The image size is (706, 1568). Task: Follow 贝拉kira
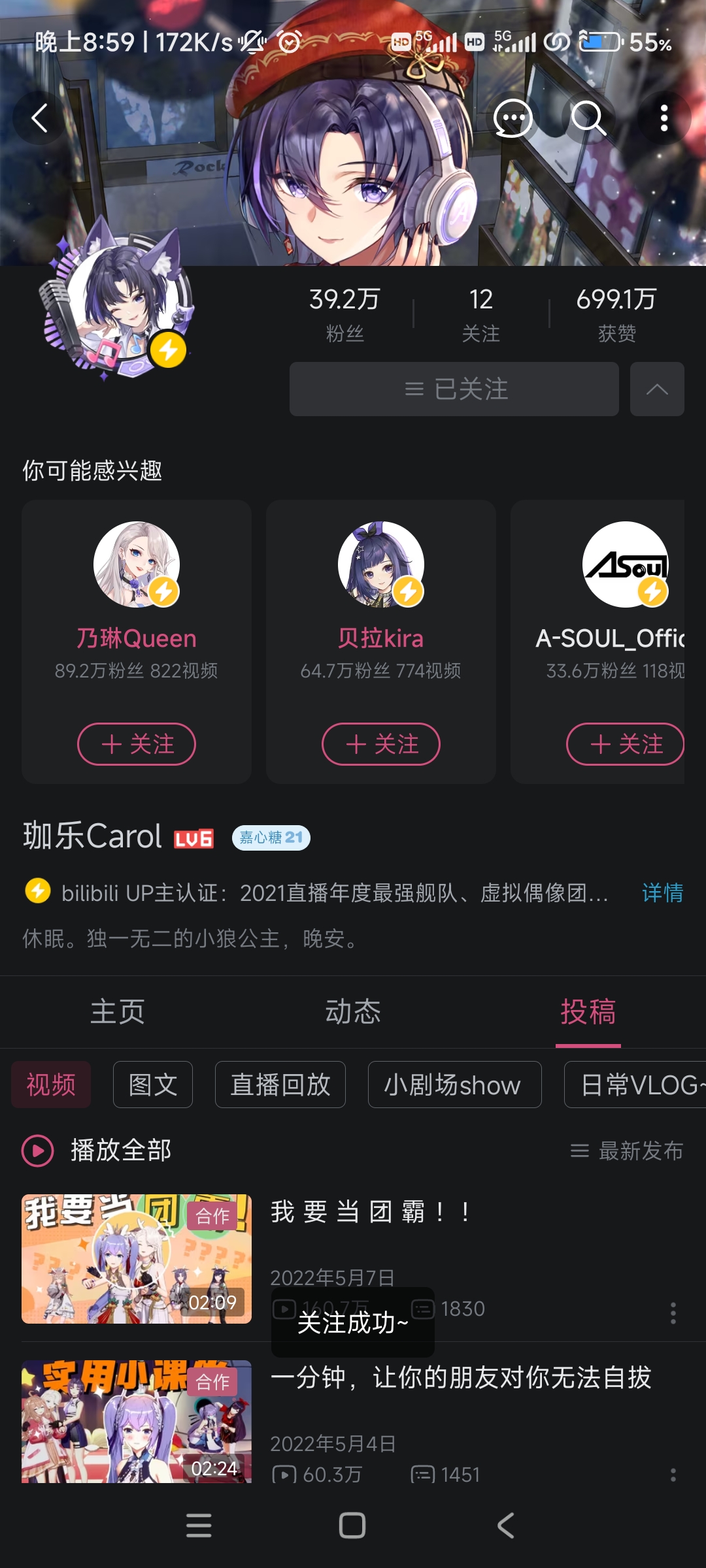pyautogui.click(x=381, y=744)
